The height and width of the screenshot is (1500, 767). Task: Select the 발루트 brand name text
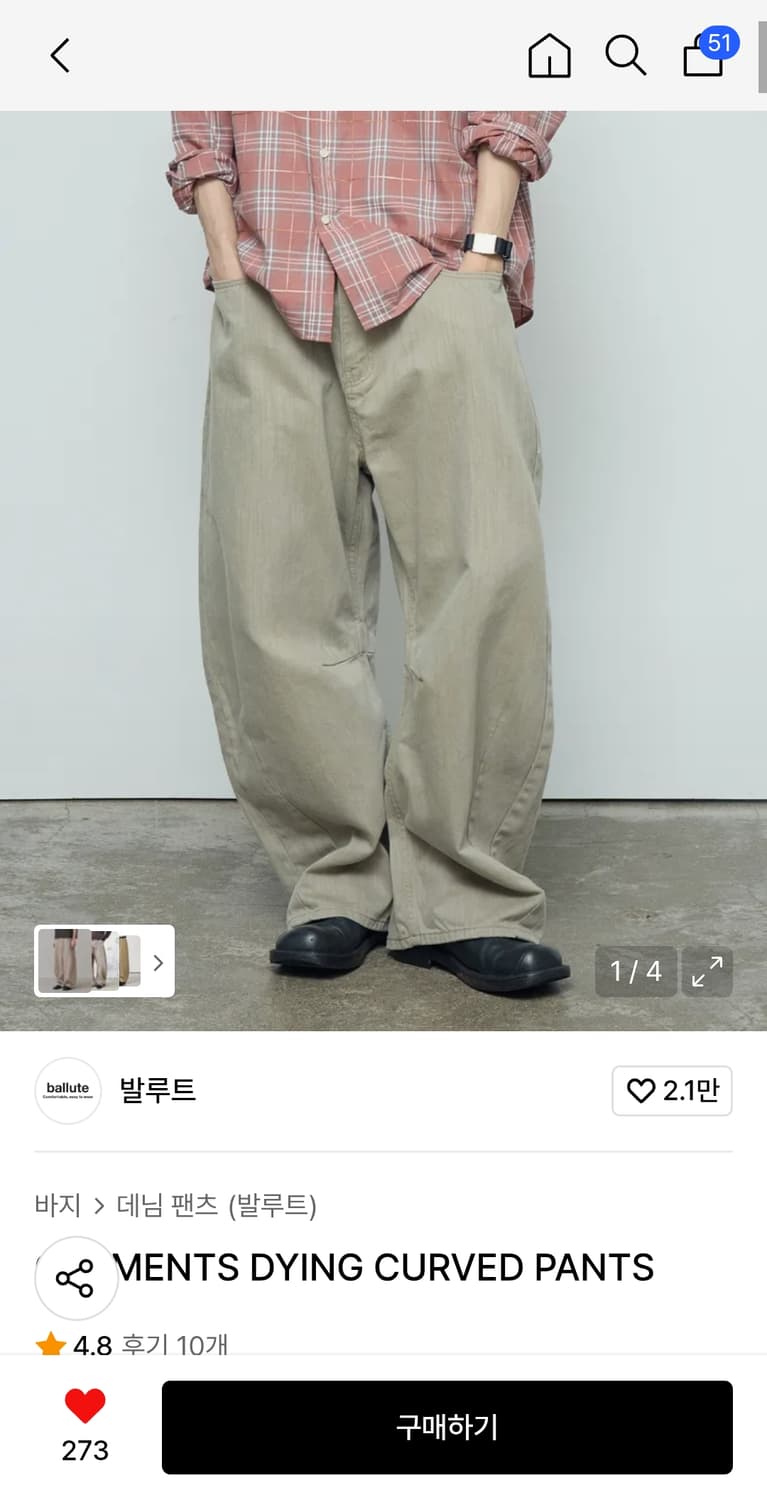click(x=157, y=1091)
